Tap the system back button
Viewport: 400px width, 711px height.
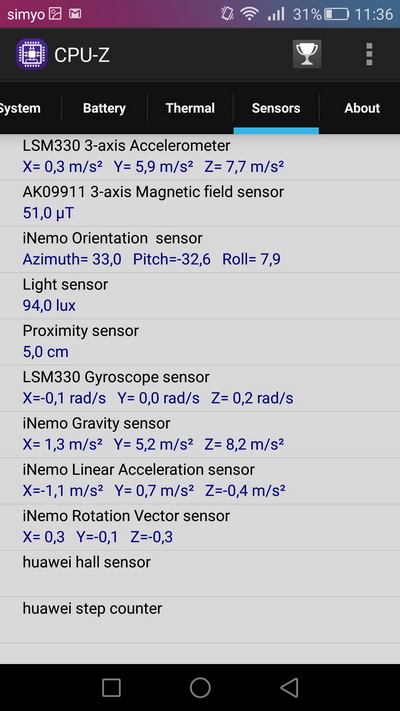(289, 687)
